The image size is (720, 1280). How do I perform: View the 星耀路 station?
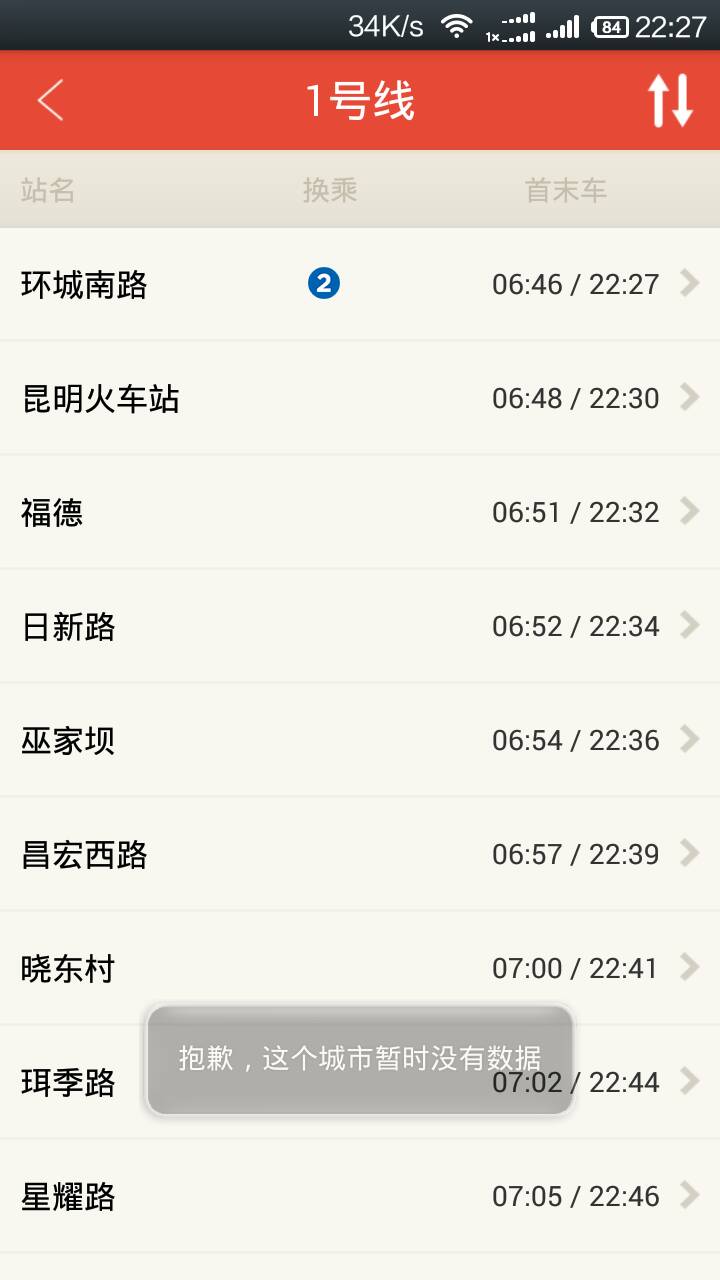(x=360, y=1196)
